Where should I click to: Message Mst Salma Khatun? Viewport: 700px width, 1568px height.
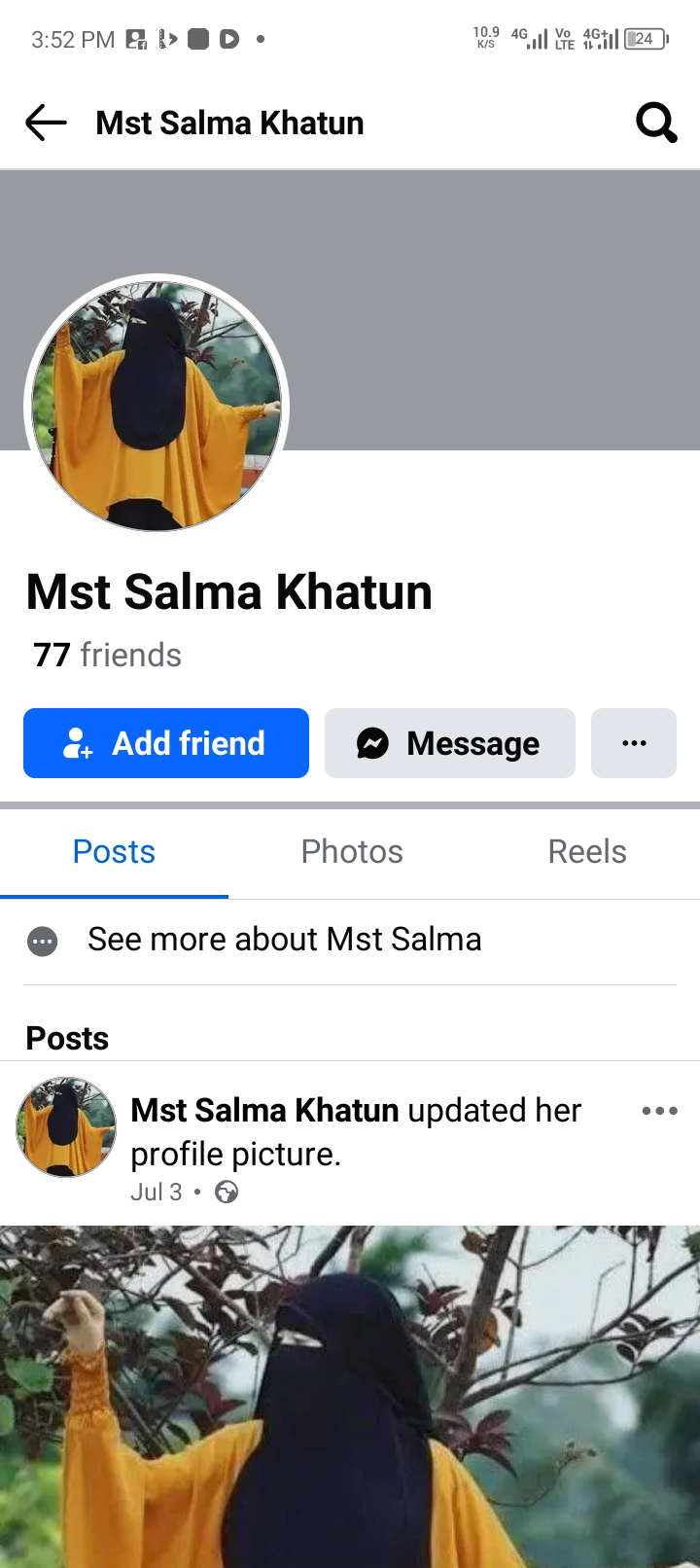[450, 743]
